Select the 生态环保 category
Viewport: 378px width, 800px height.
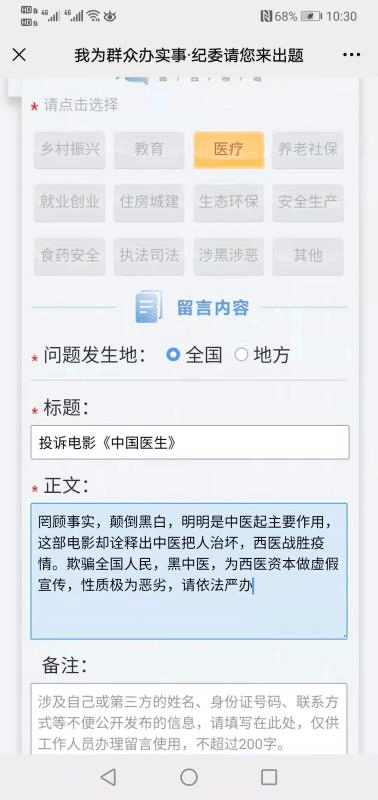tap(229, 203)
